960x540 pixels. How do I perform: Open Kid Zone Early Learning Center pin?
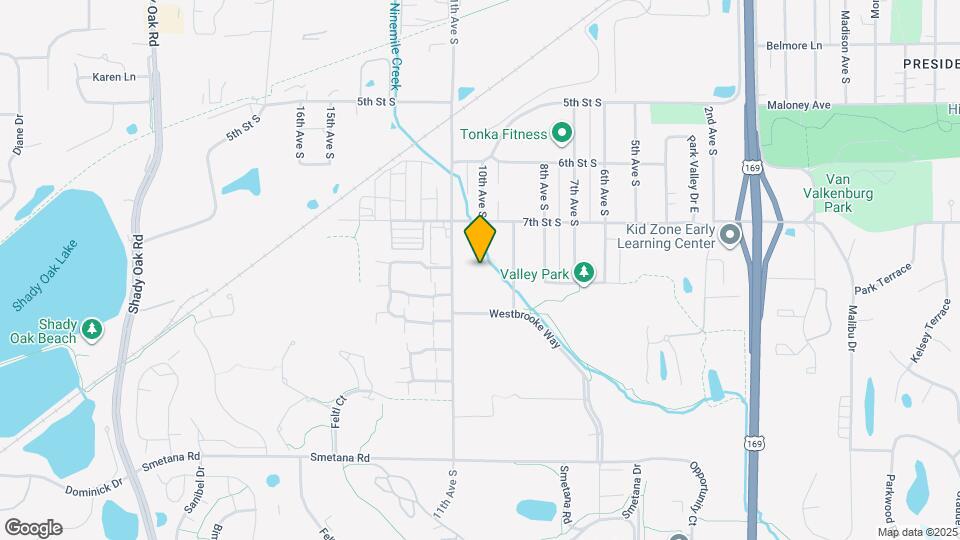click(730, 236)
